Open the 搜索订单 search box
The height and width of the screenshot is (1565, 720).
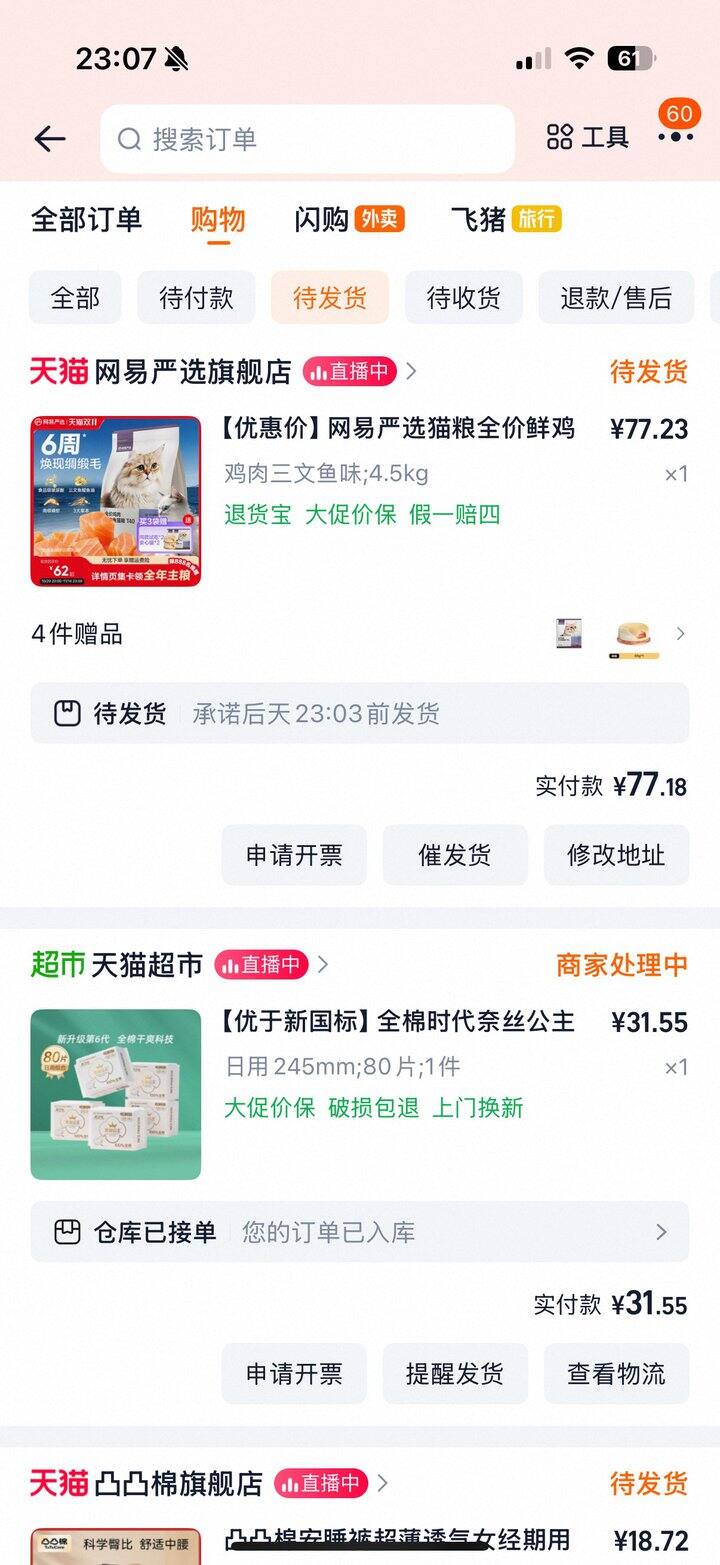[x=307, y=139]
